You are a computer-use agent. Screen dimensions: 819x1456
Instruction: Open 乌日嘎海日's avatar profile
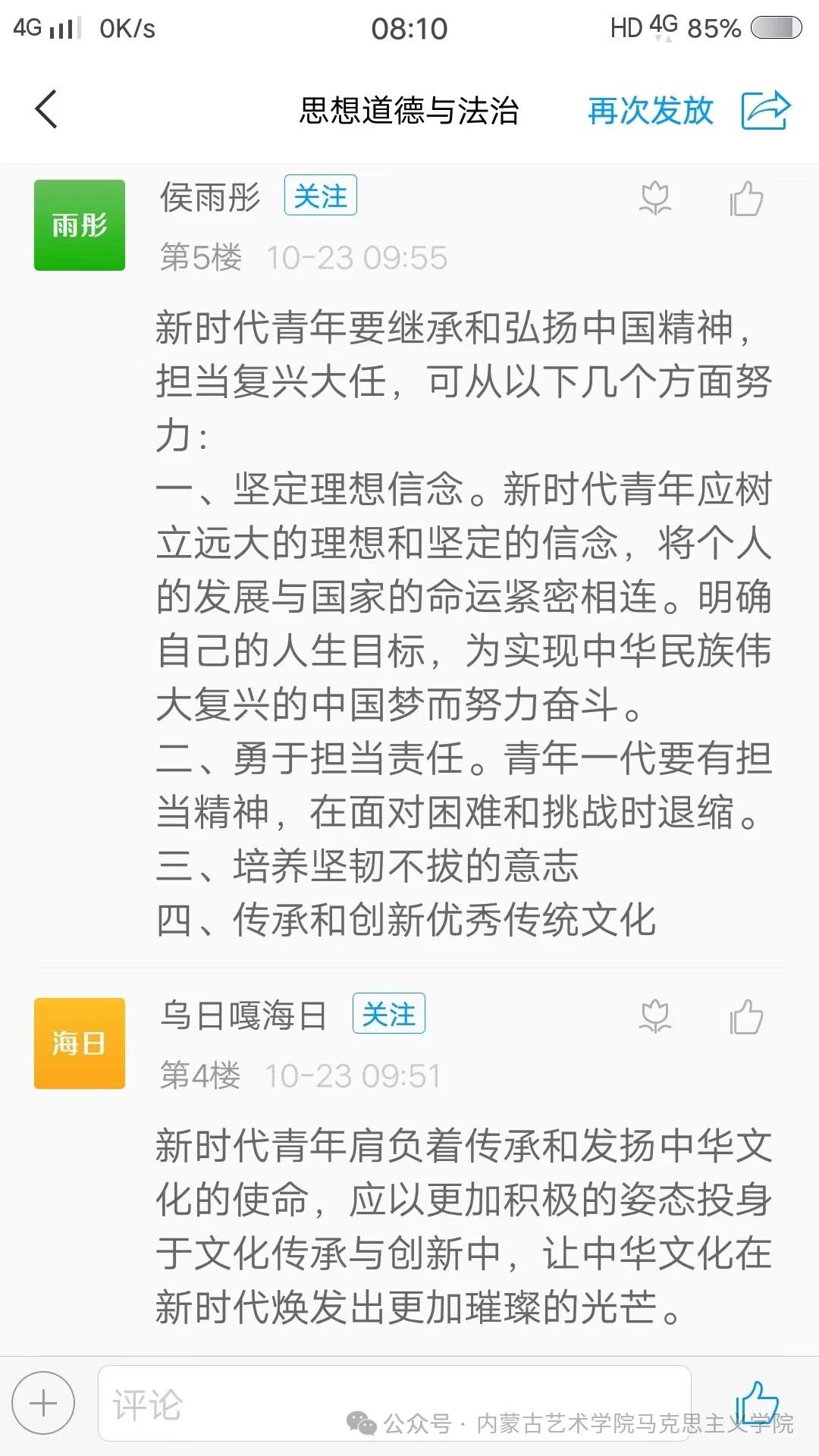click(x=80, y=1043)
